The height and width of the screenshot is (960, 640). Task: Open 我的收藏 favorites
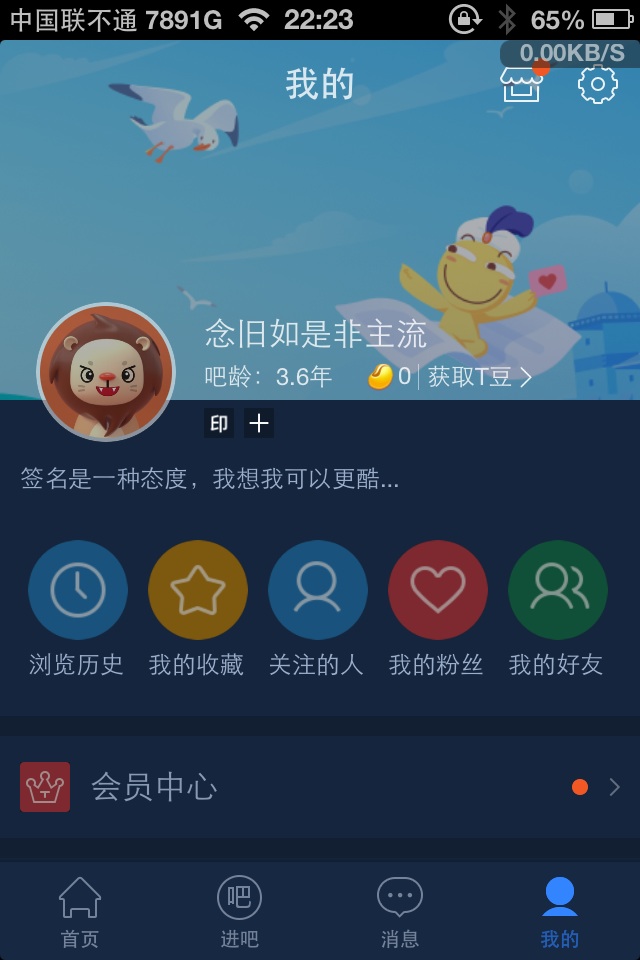point(197,608)
